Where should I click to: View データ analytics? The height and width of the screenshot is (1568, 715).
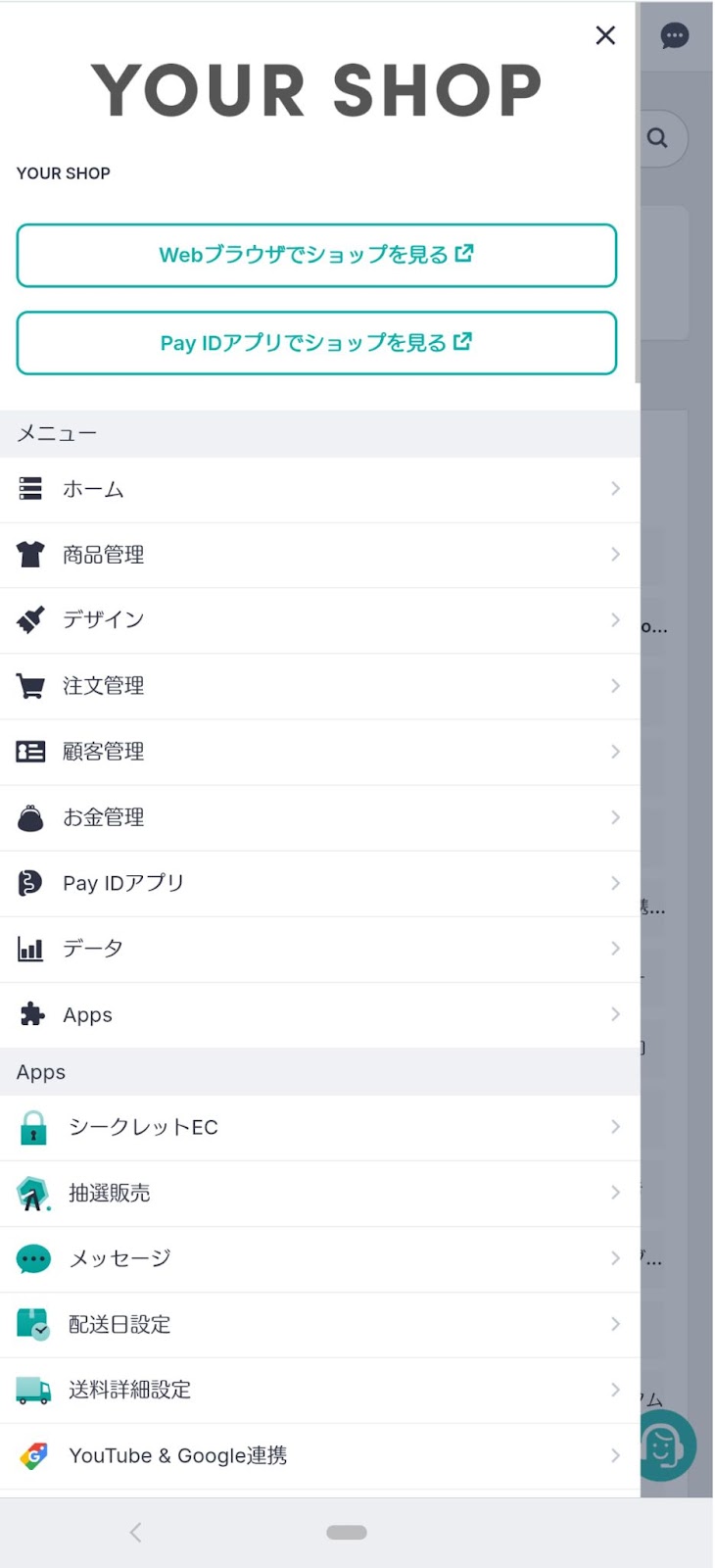[x=319, y=949]
